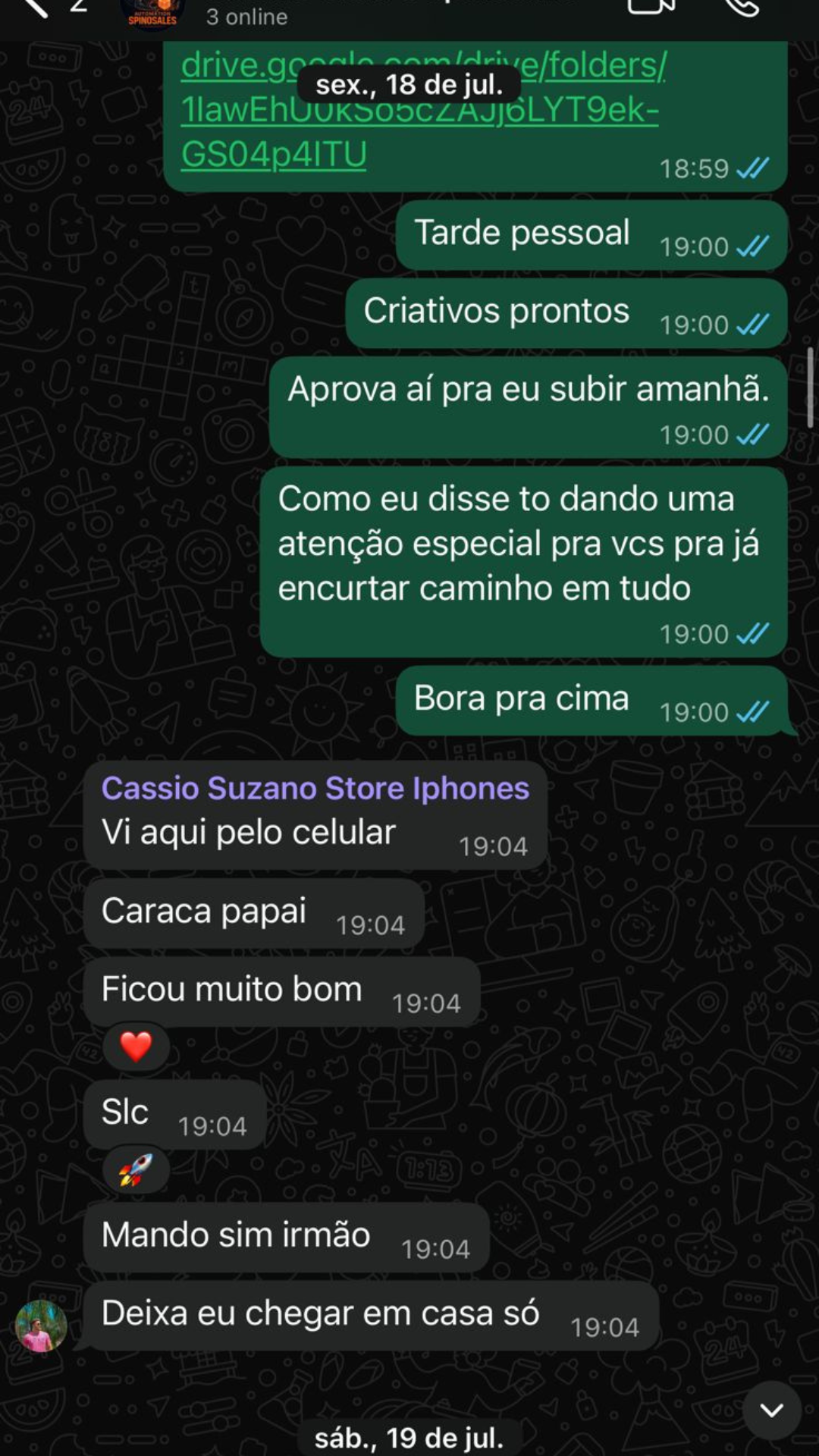
Task: View the rocket reaction under "Slc"
Action: (136, 1170)
